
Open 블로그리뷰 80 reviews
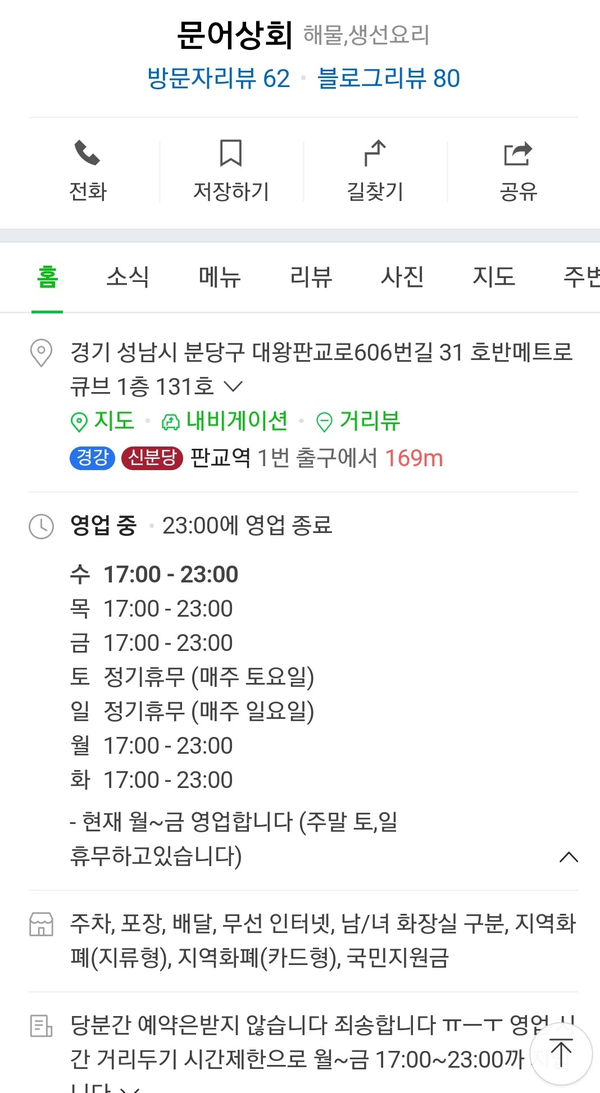click(x=389, y=78)
